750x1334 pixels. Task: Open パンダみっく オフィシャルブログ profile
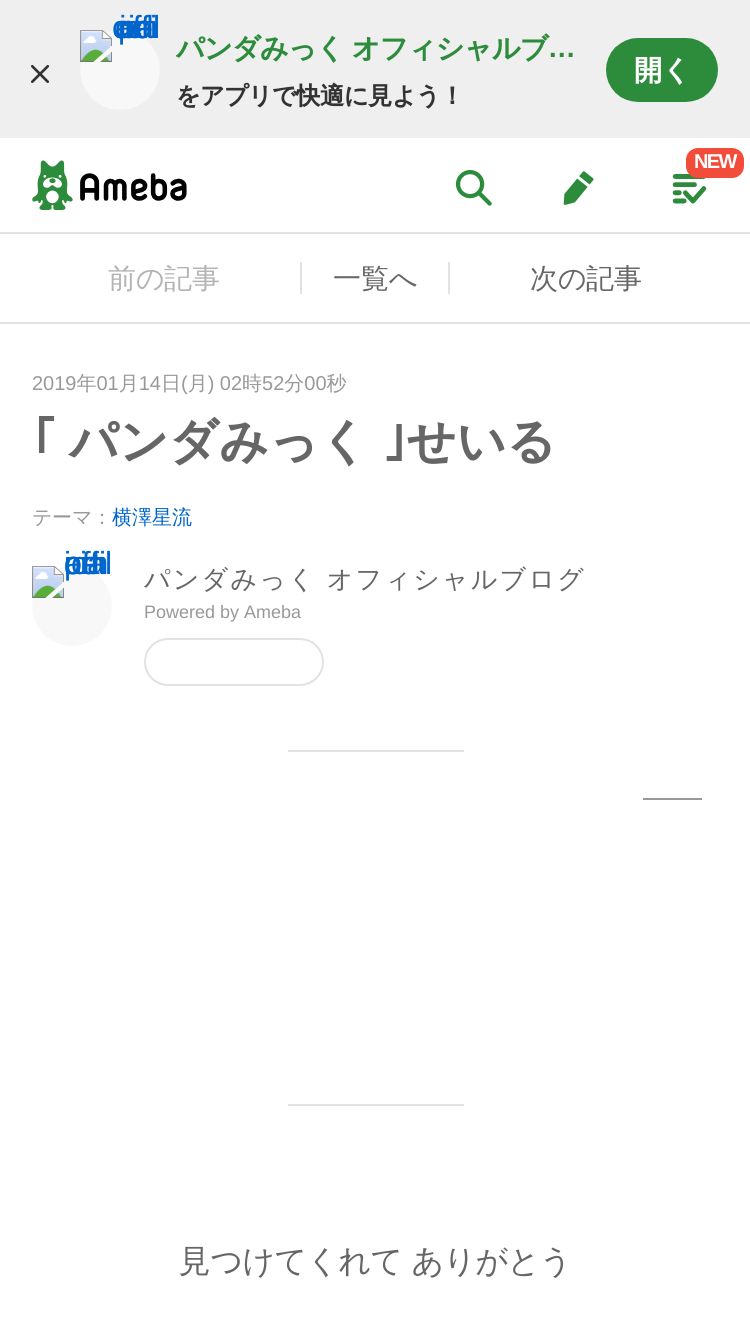point(364,579)
